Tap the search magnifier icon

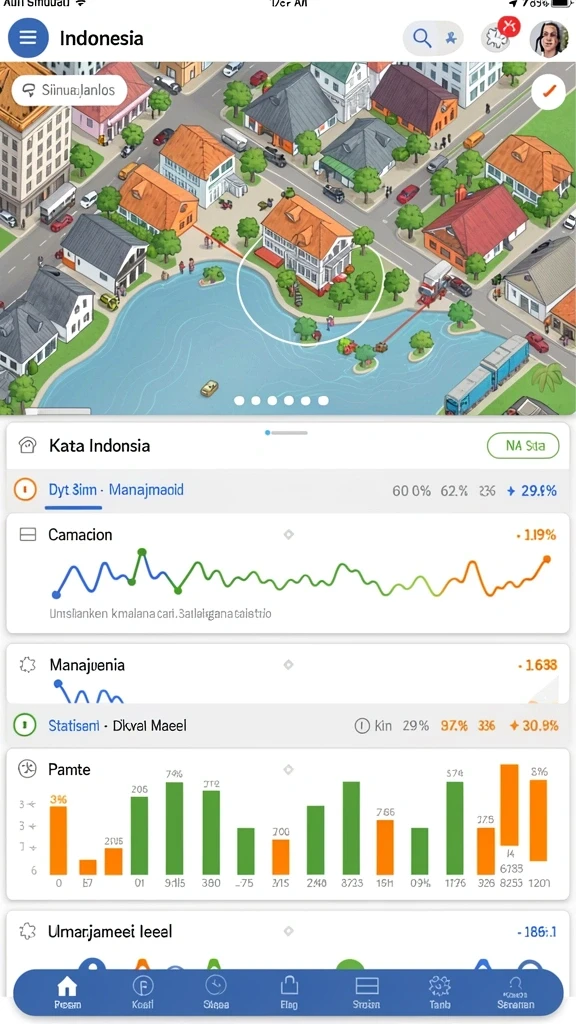pyautogui.click(x=423, y=39)
